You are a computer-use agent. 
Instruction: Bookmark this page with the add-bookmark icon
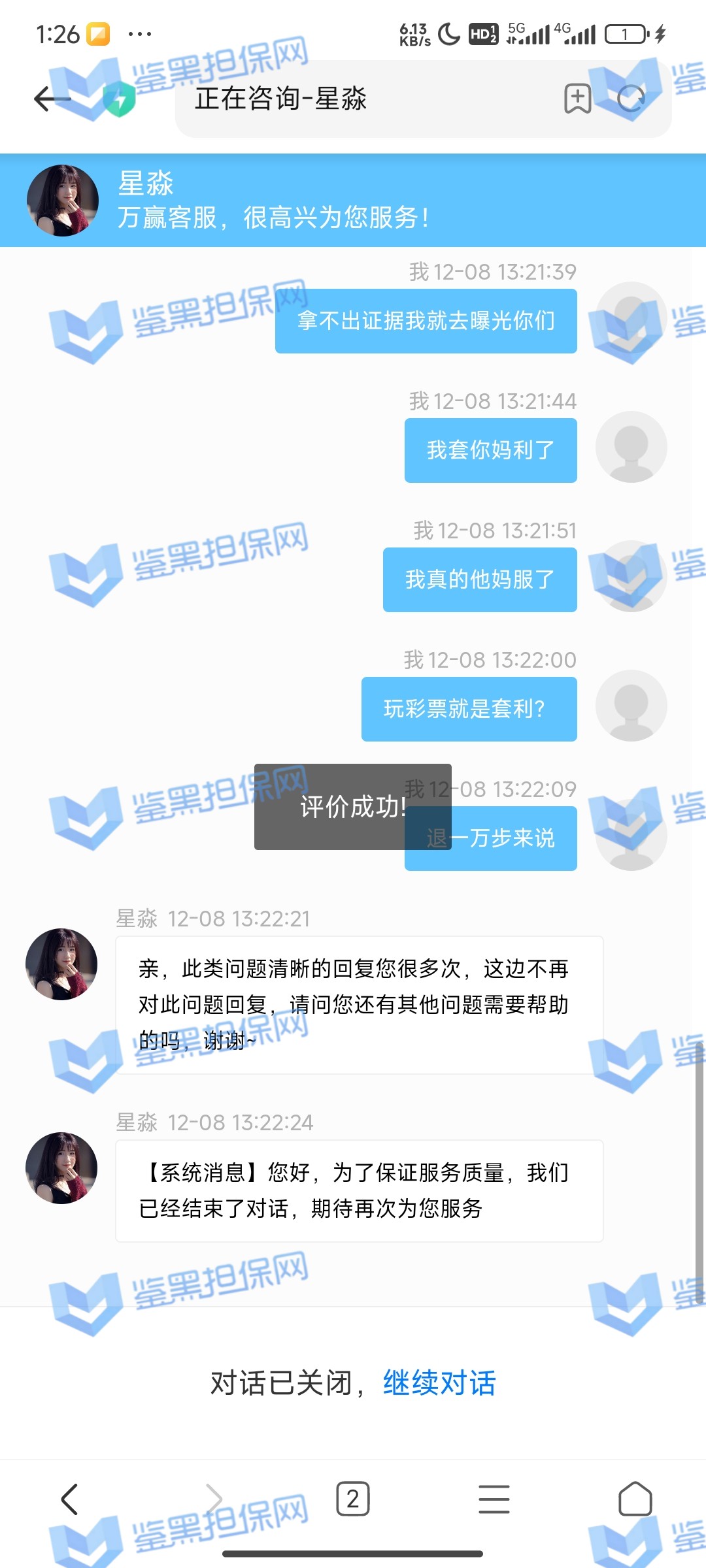pos(578,99)
